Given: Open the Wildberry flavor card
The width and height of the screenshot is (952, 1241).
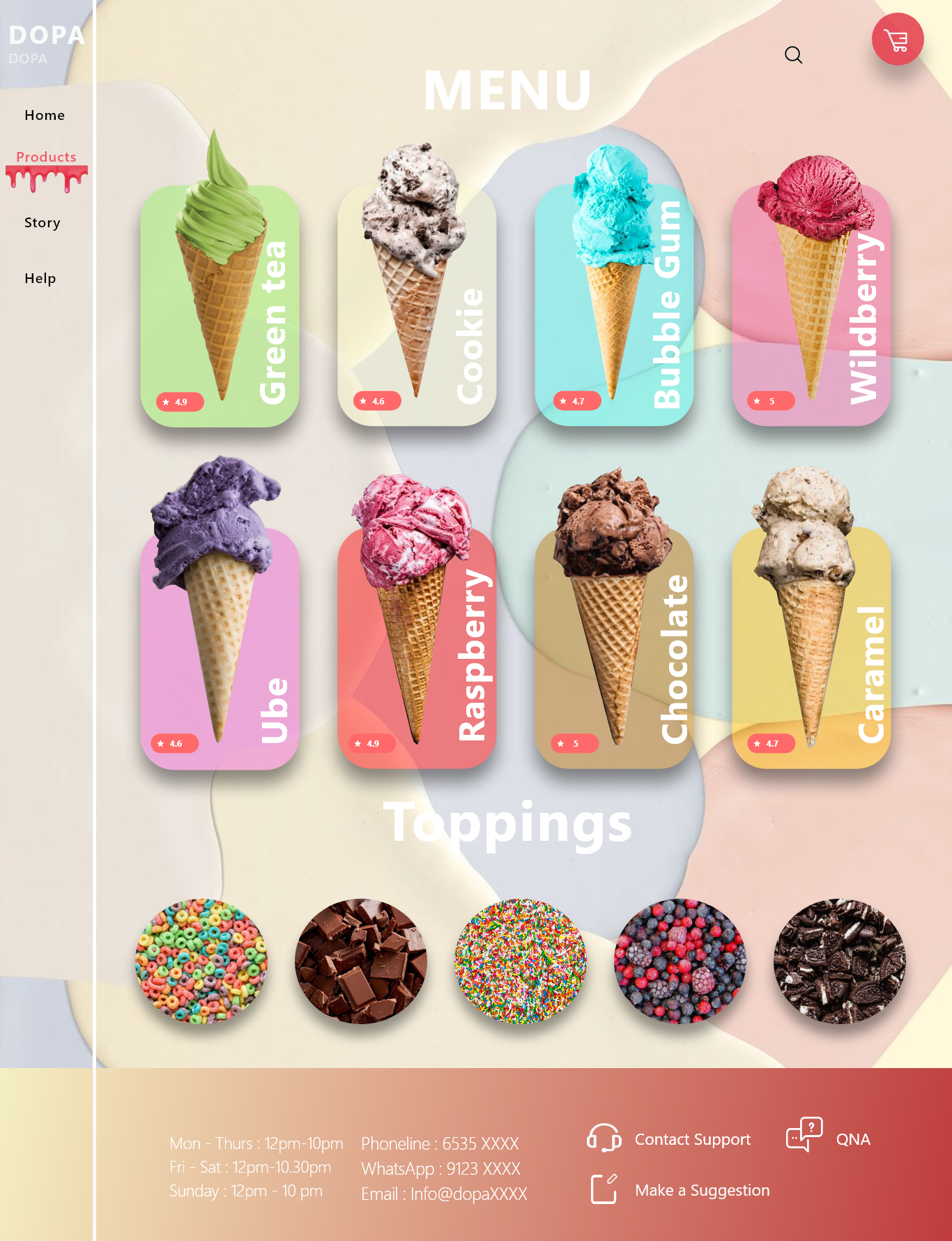Looking at the screenshot, I should click(x=811, y=307).
